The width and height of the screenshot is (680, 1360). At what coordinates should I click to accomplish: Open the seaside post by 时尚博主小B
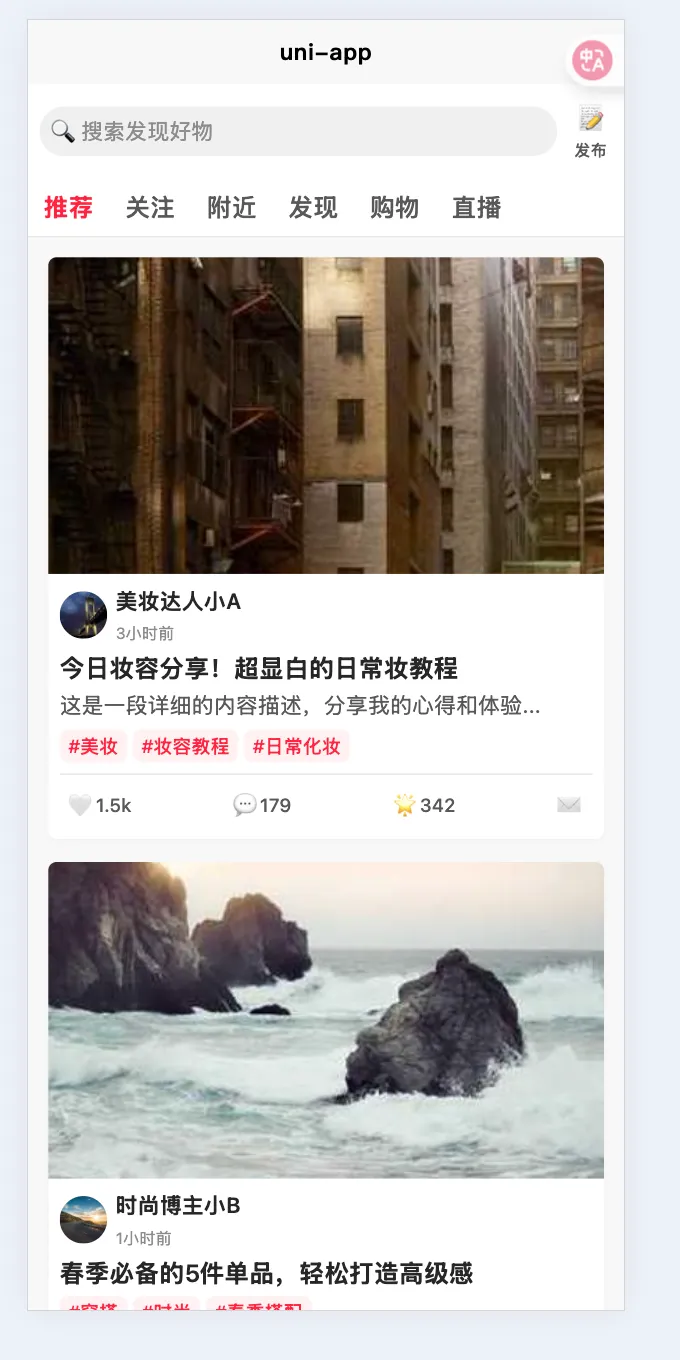[326, 1020]
